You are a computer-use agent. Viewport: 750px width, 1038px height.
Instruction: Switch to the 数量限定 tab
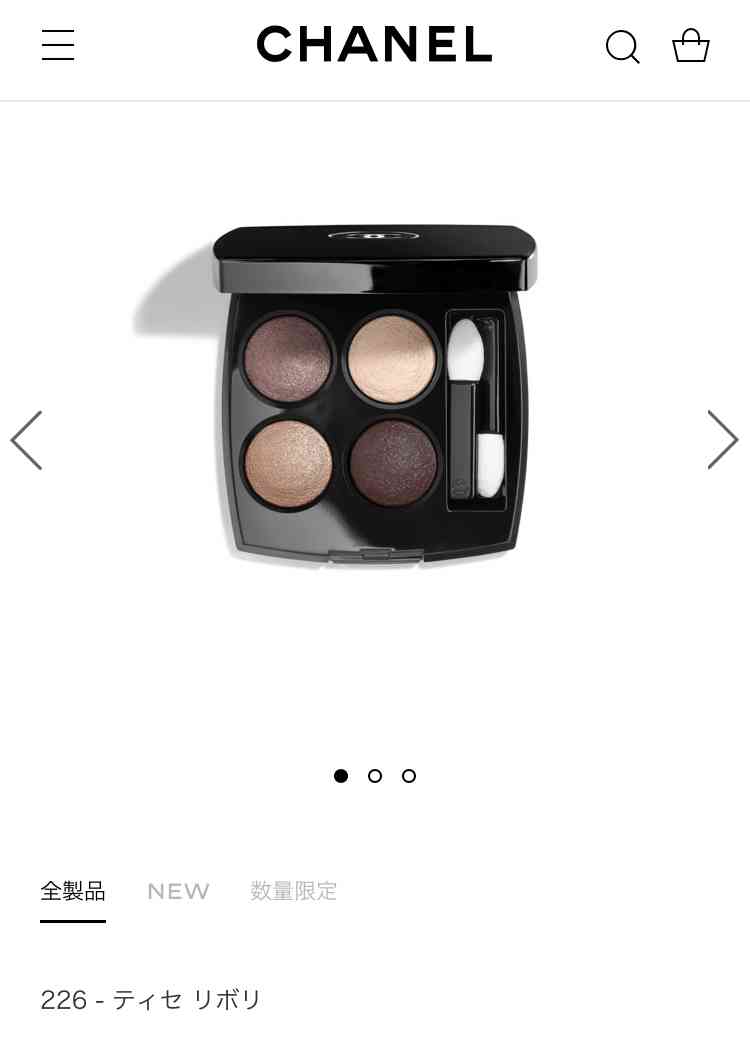pos(293,891)
